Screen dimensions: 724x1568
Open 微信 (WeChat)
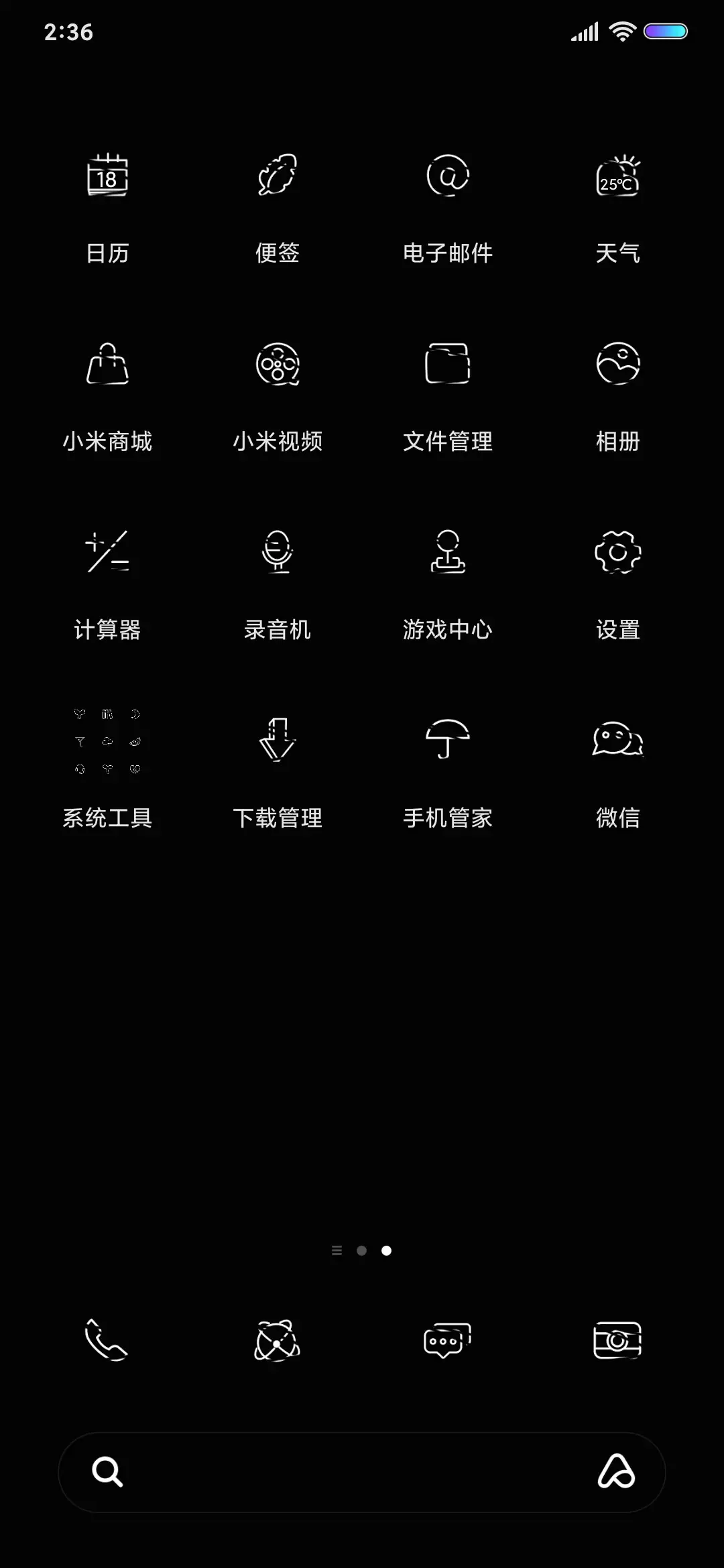click(x=618, y=742)
